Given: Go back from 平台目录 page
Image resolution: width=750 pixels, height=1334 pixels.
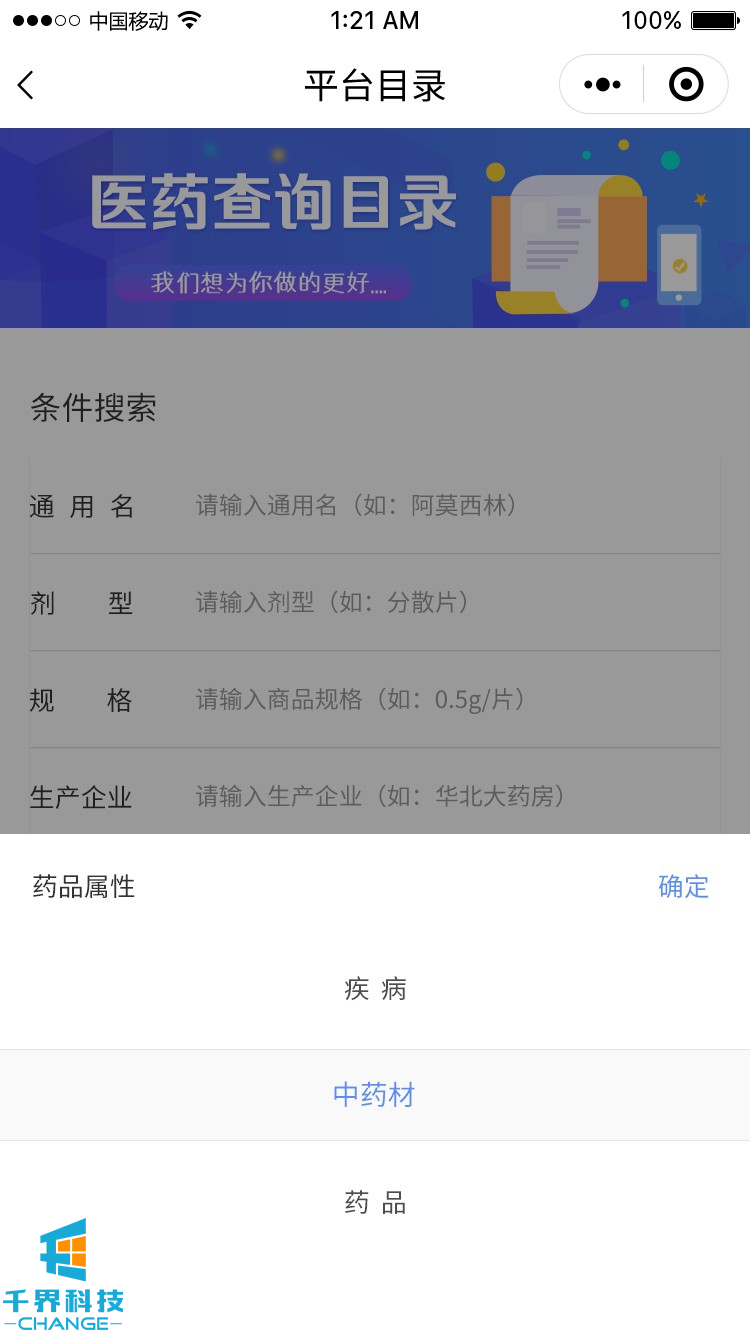Looking at the screenshot, I should coord(27,86).
